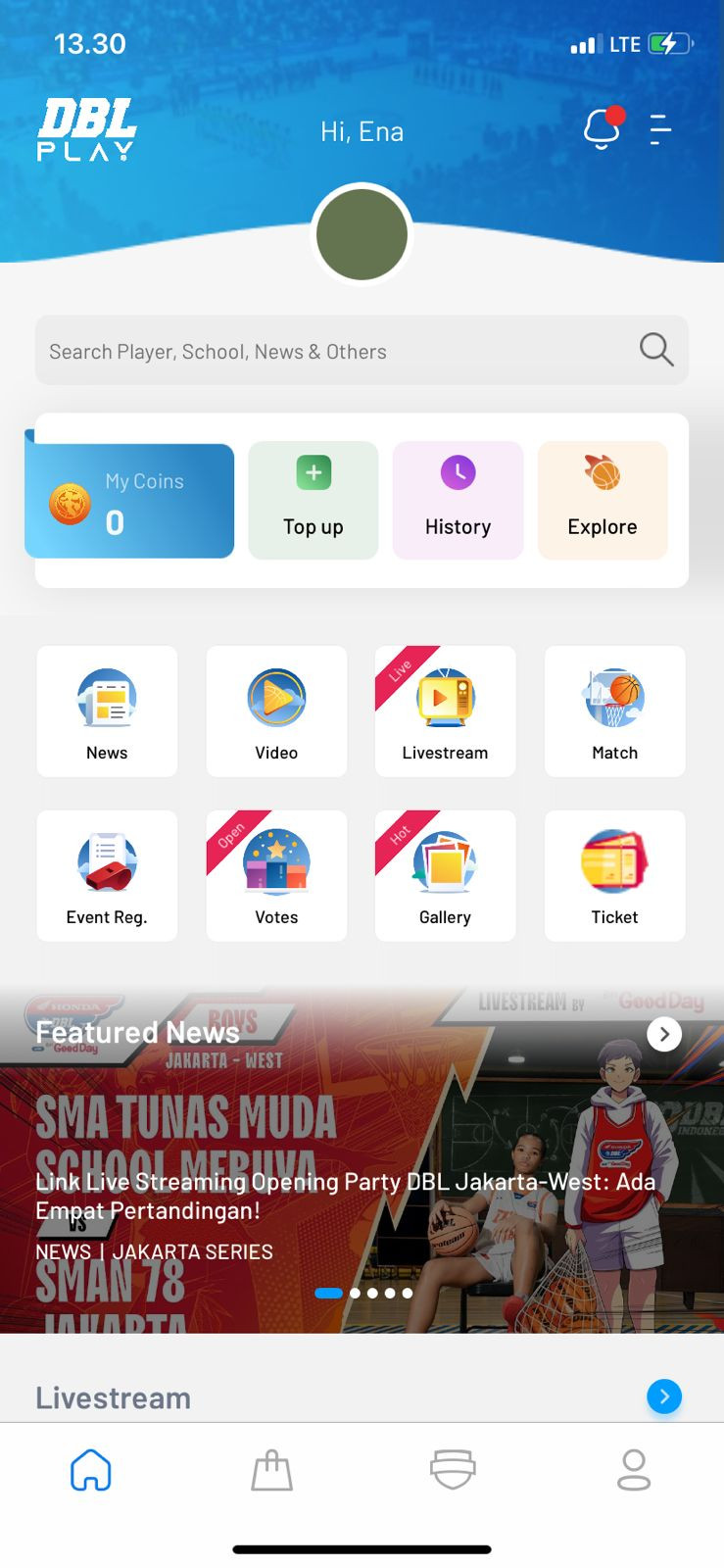Tap the Featured News arrow button

664,1034
